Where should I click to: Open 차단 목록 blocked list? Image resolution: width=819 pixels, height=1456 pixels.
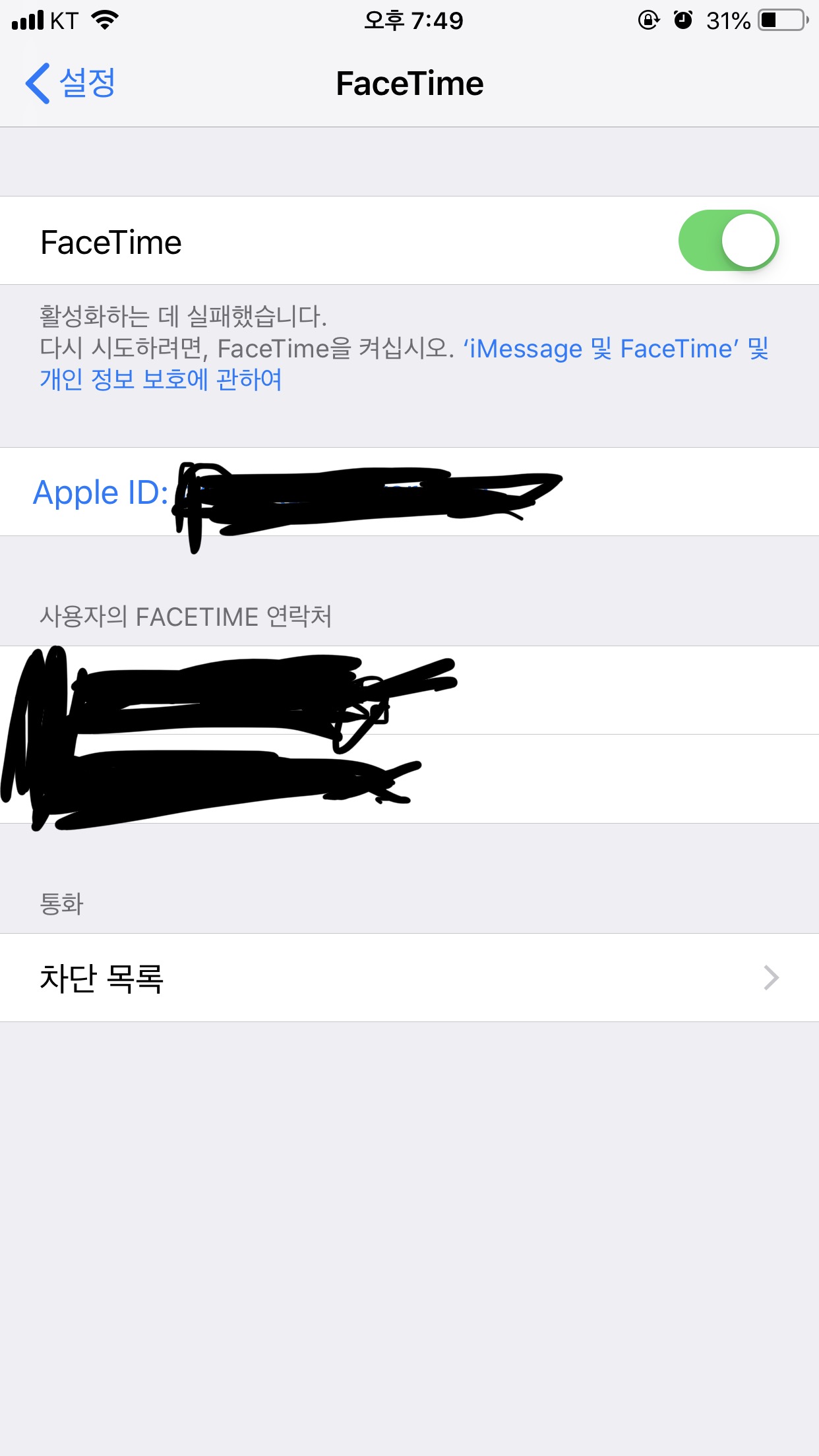click(x=409, y=978)
